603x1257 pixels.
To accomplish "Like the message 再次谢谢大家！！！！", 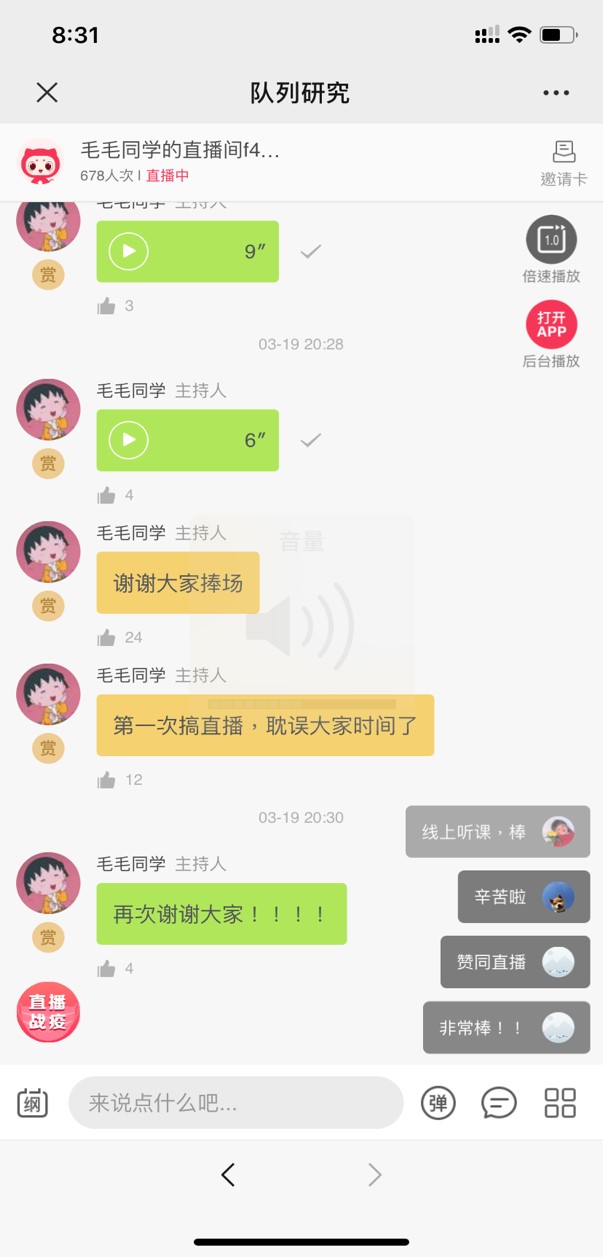I will (107, 968).
